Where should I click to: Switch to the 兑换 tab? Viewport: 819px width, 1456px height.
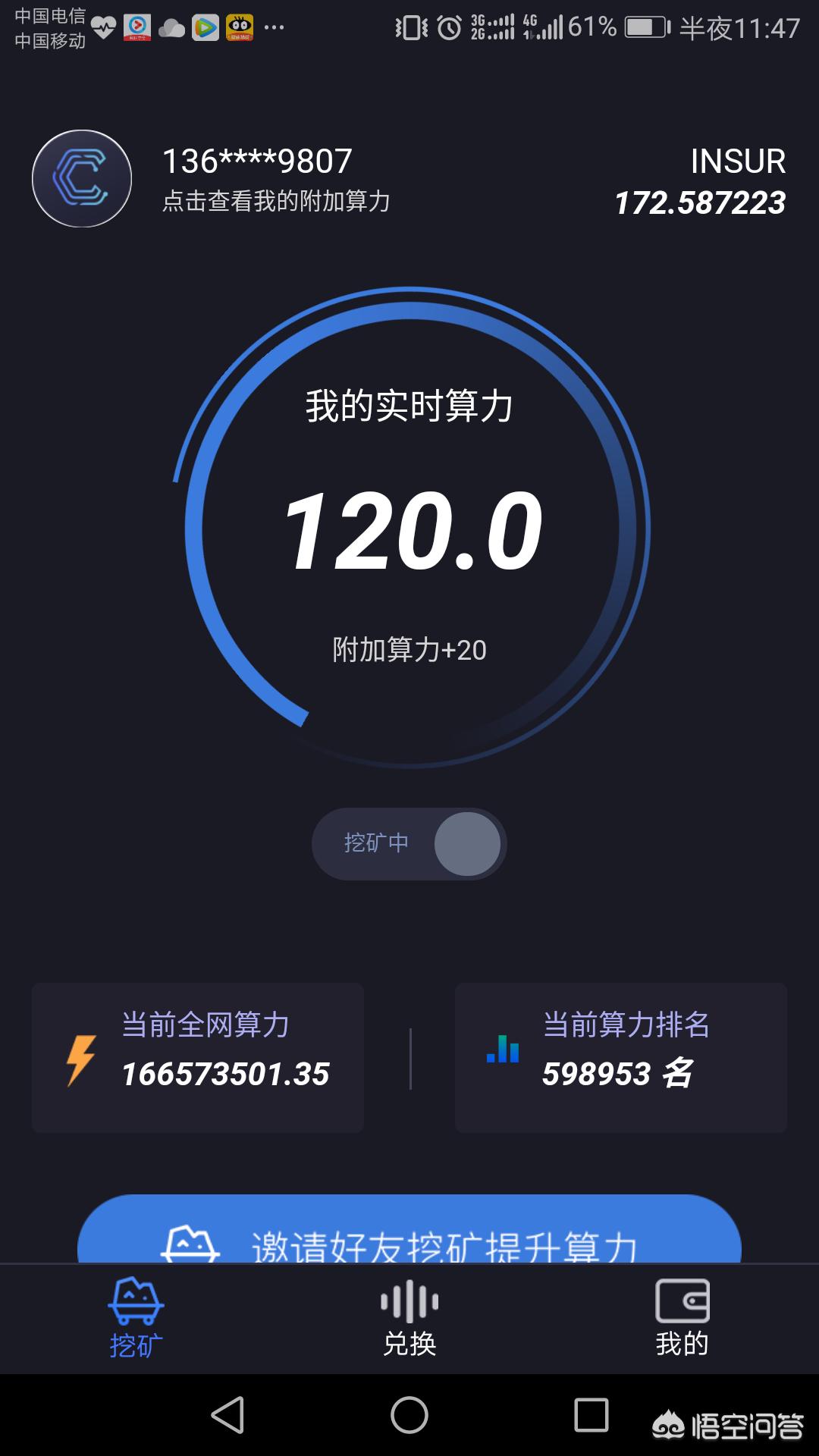[x=409, y=1319]
